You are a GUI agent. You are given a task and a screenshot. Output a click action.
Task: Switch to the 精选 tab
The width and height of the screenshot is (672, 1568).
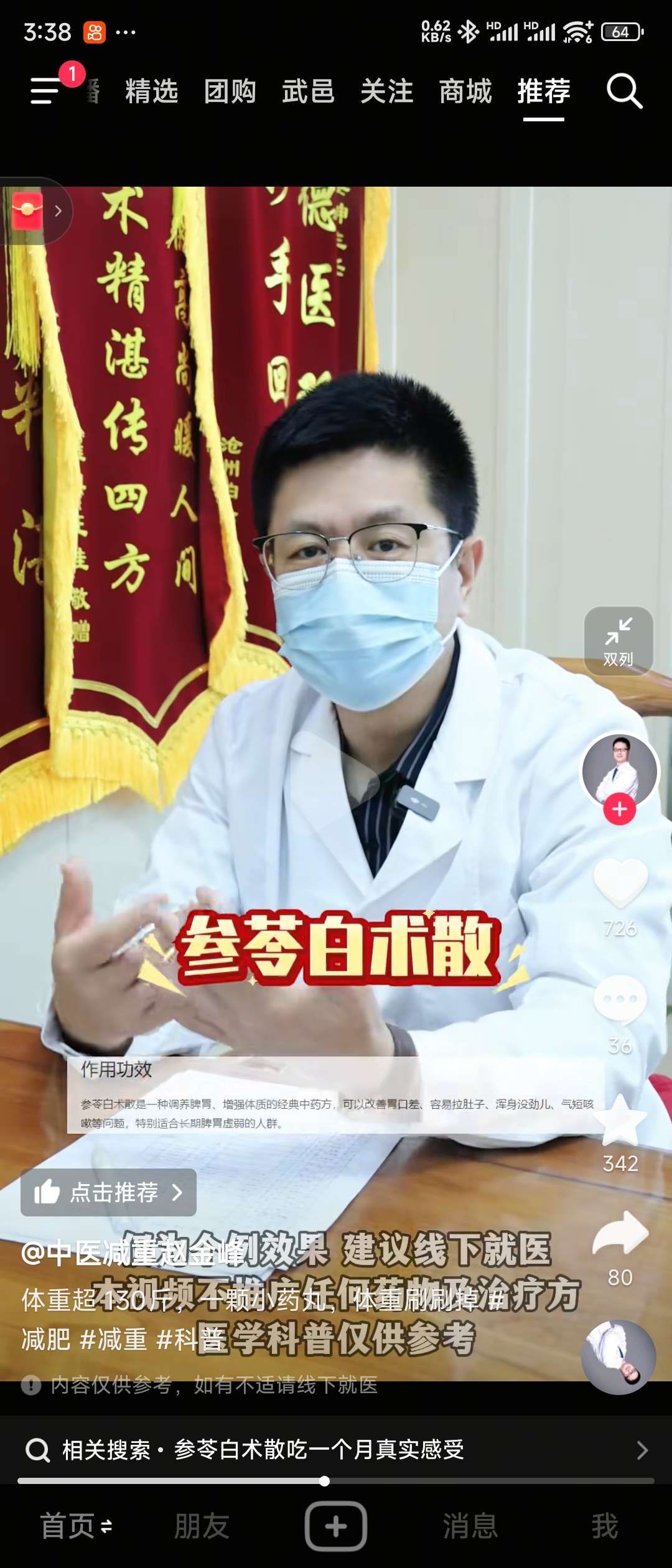(152, 91)
